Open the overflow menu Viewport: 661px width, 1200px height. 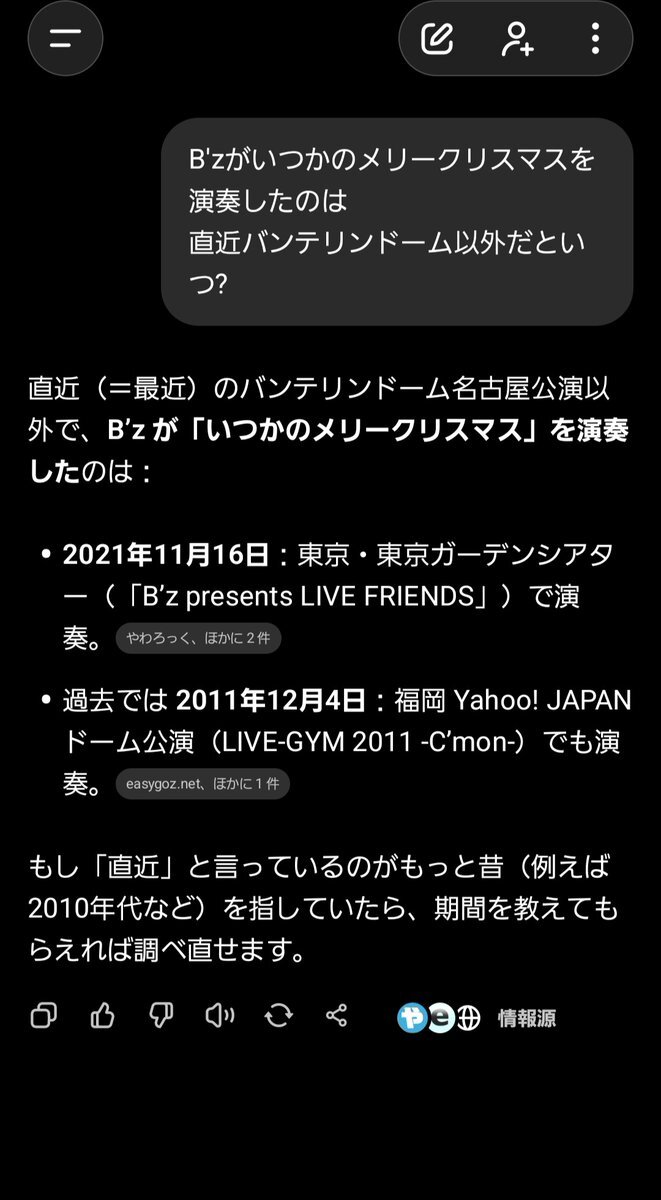point(595,39)
